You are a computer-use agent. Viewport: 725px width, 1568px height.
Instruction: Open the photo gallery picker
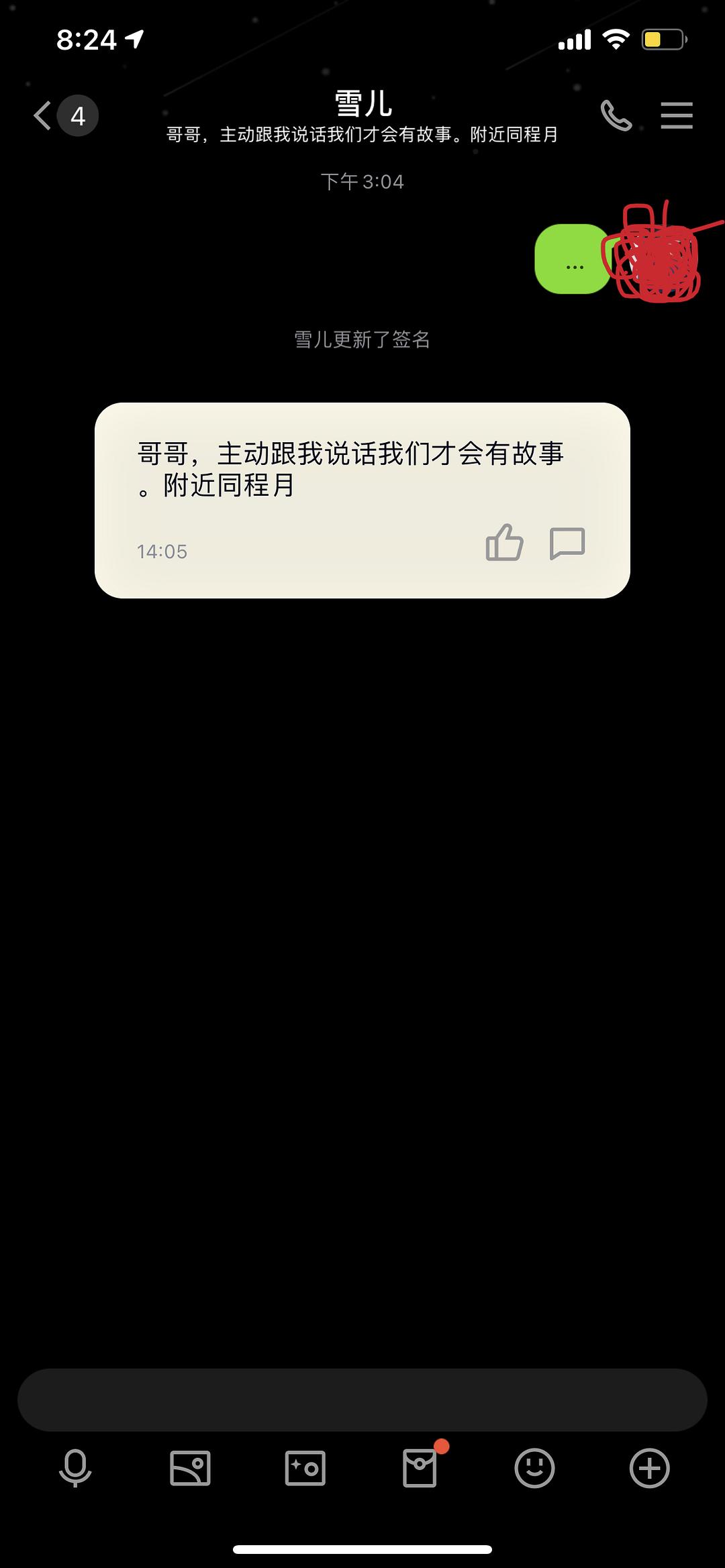pyautogui.click(x=190, y=1468)
